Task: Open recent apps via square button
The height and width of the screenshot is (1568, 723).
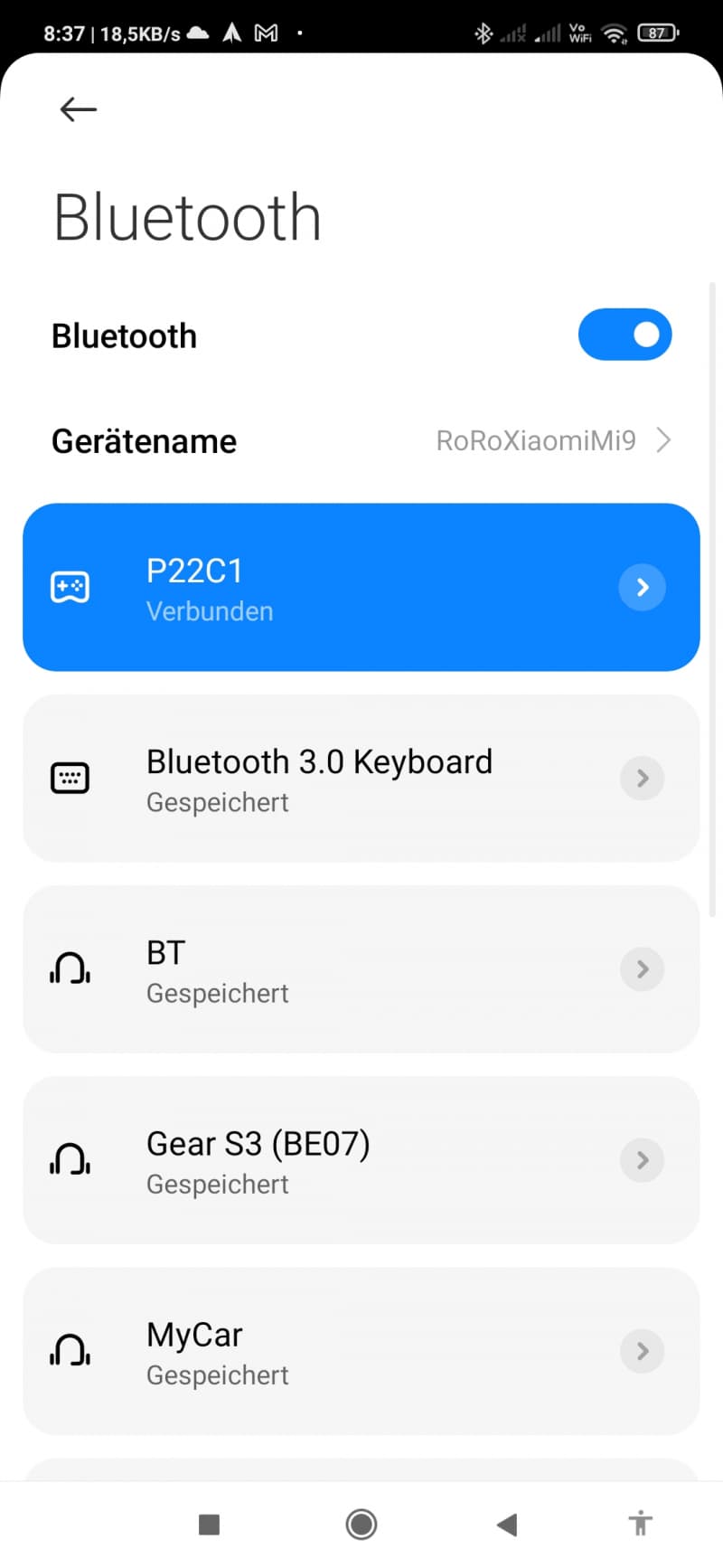Action: [x=209, y=1525]
